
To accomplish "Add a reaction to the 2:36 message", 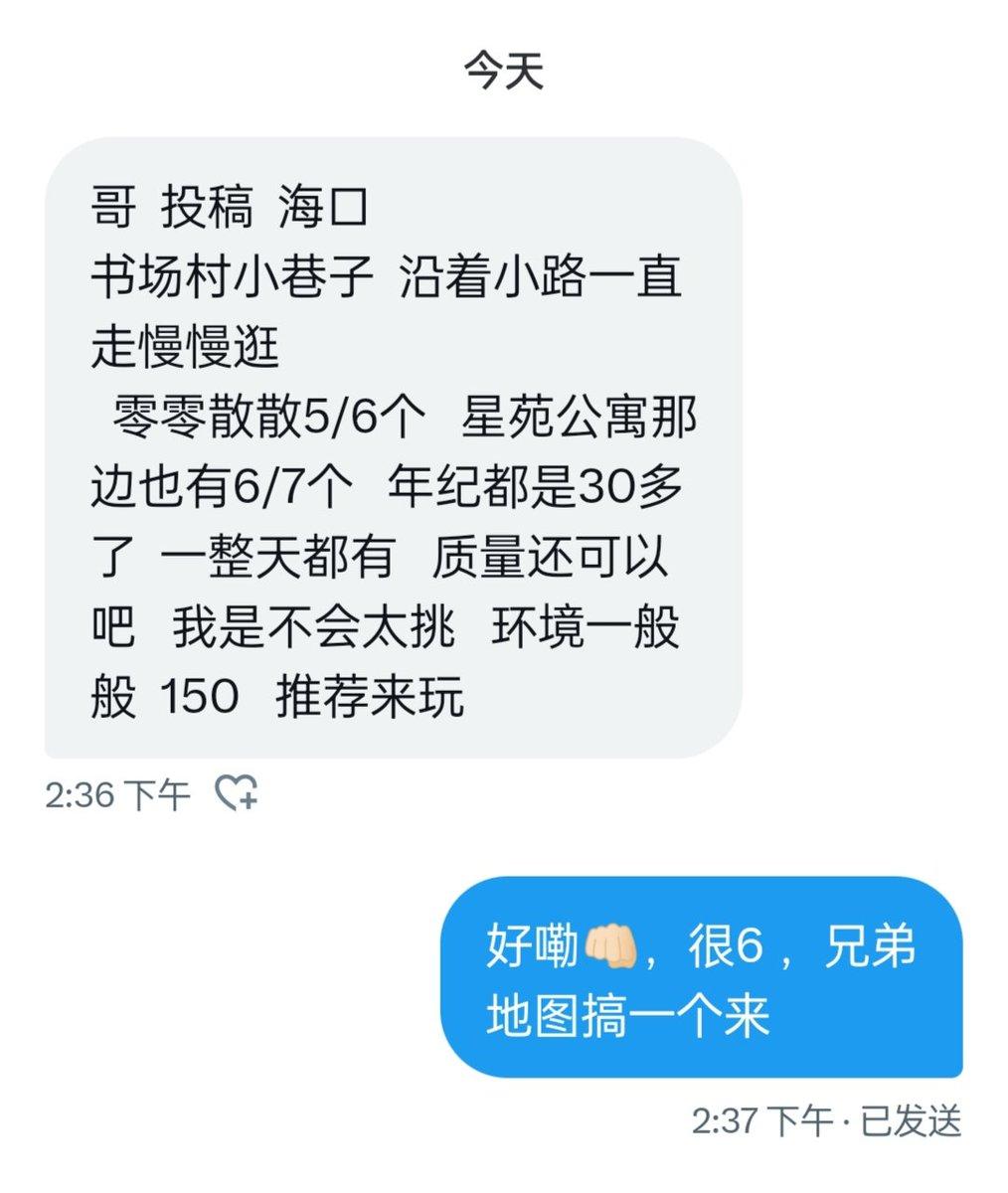I will (x=237, y=793).
